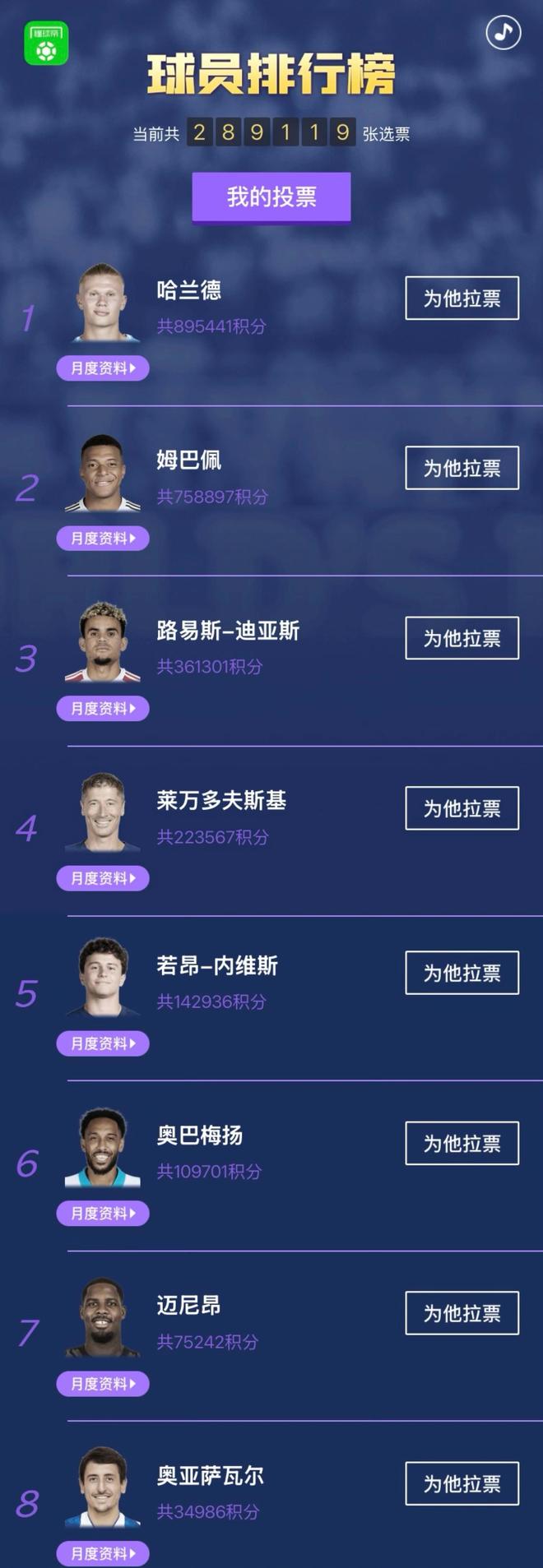View 月度资料 of 姆巴佩
The image size is (543, 1568).
click(x=103, y=539)
